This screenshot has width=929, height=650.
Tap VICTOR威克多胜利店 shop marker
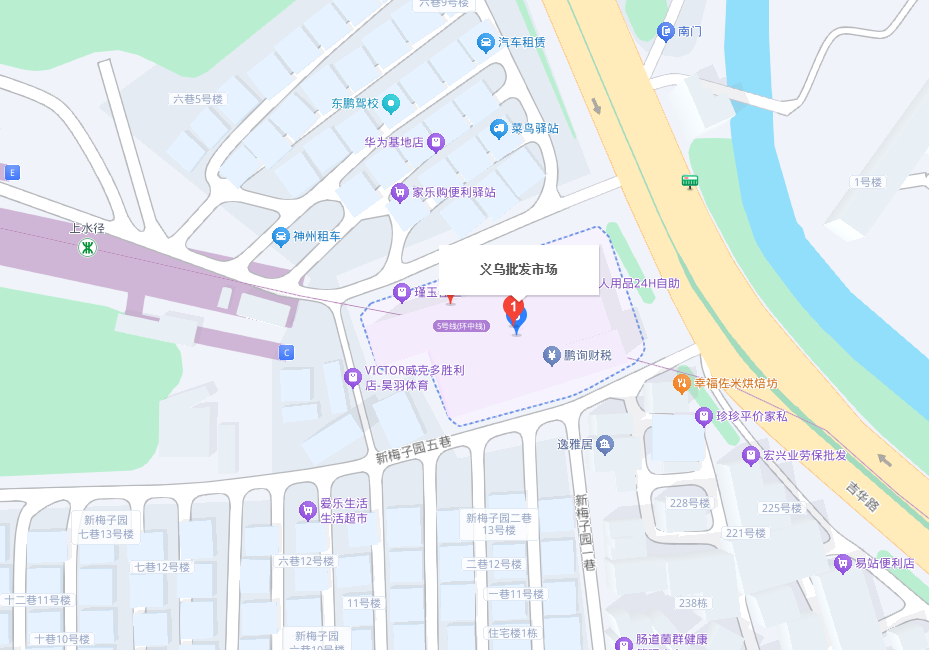click(352, 377)
